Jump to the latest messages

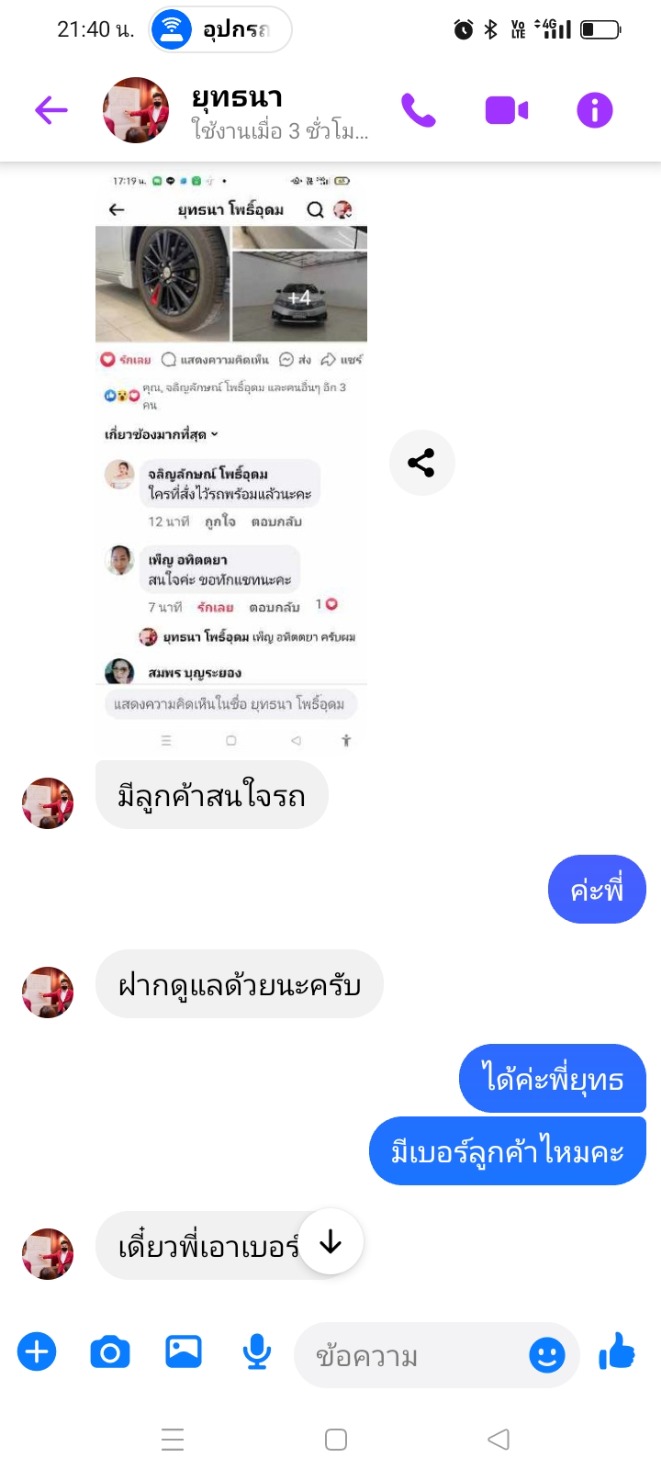click(x=330, y=1242)
